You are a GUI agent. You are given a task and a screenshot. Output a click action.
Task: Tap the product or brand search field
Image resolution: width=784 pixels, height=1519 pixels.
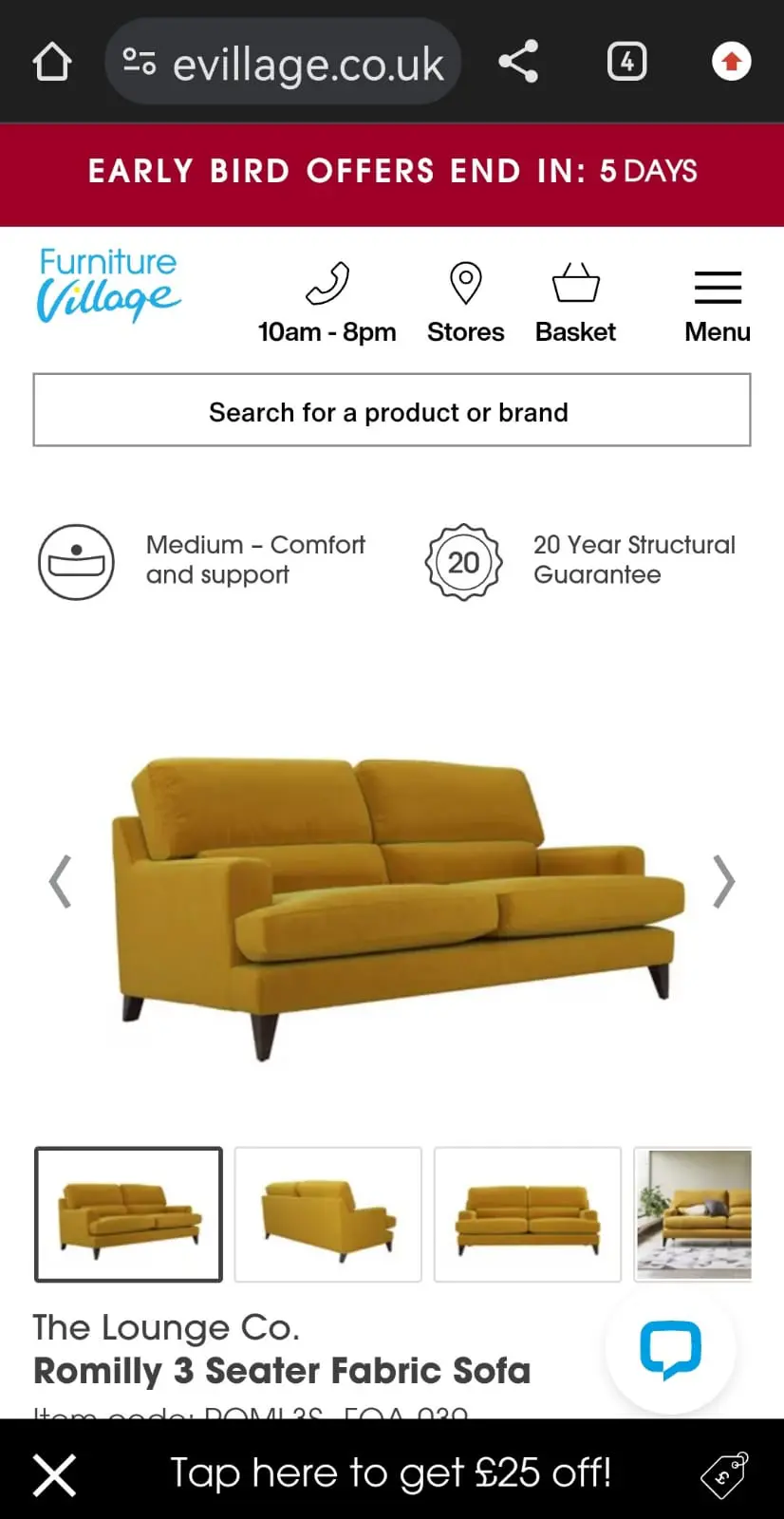coord(391,411)
